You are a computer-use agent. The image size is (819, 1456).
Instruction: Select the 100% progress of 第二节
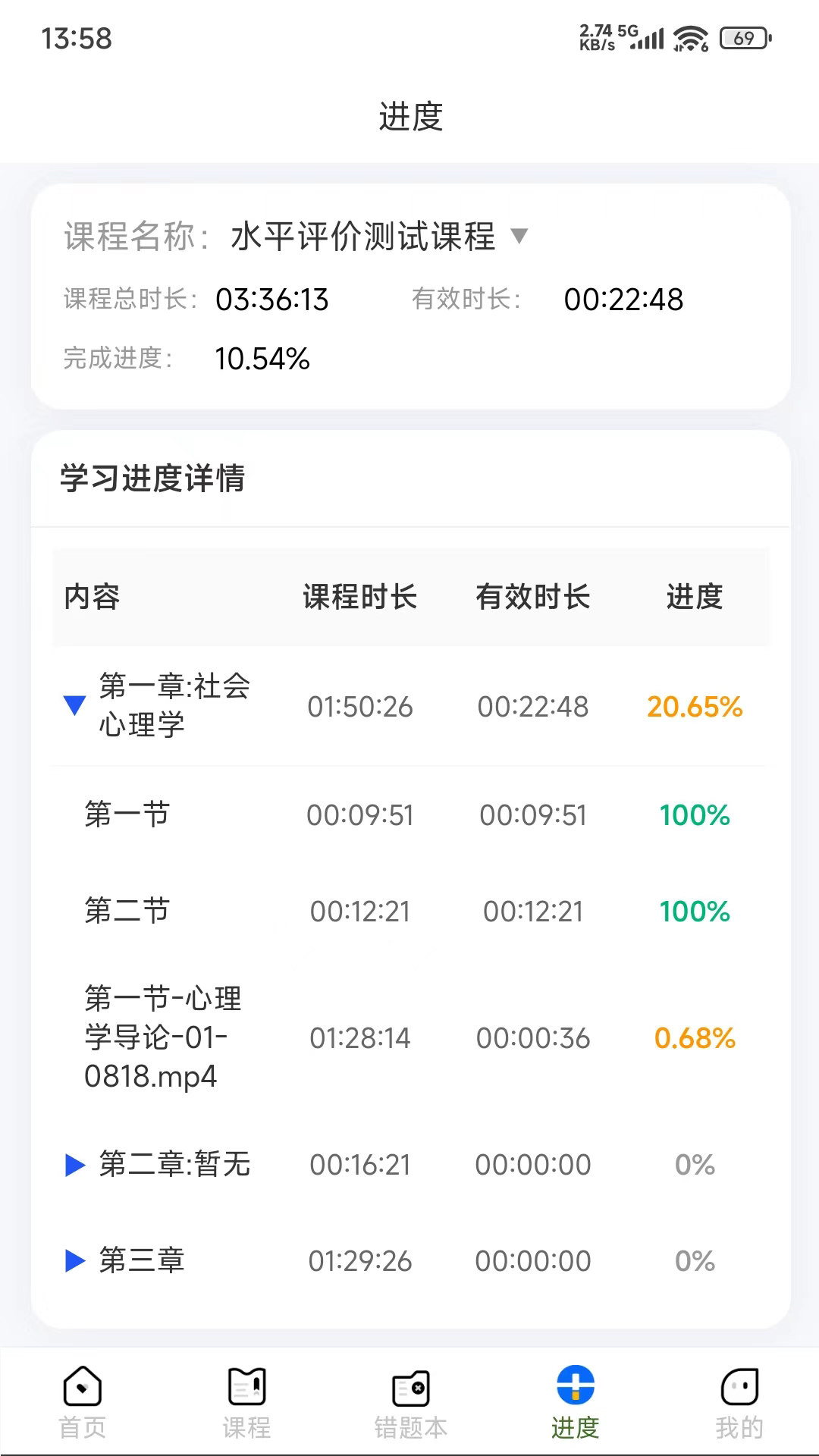click(x=694, y=912)
